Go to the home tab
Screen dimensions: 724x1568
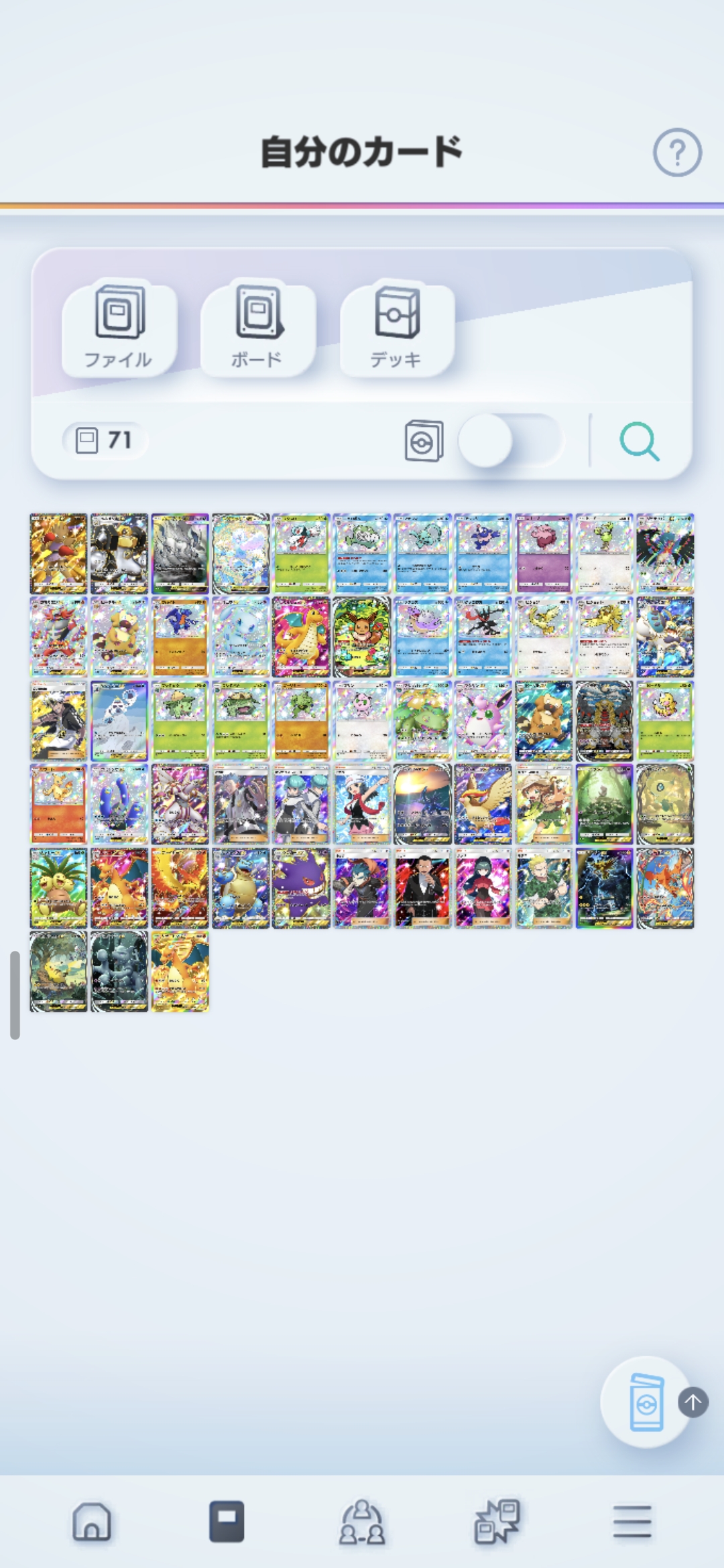coord(92,1522)
